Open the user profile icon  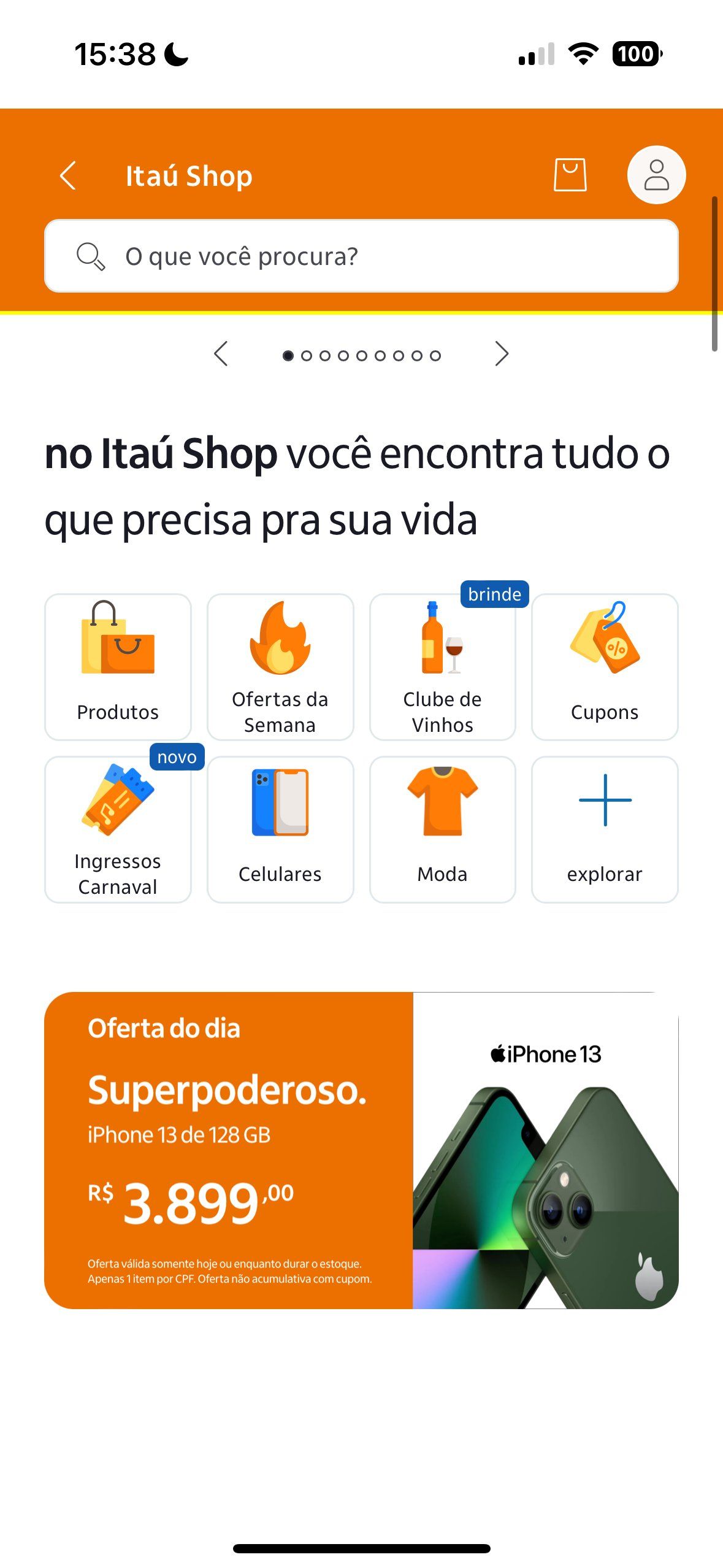[x=656, y=175]
